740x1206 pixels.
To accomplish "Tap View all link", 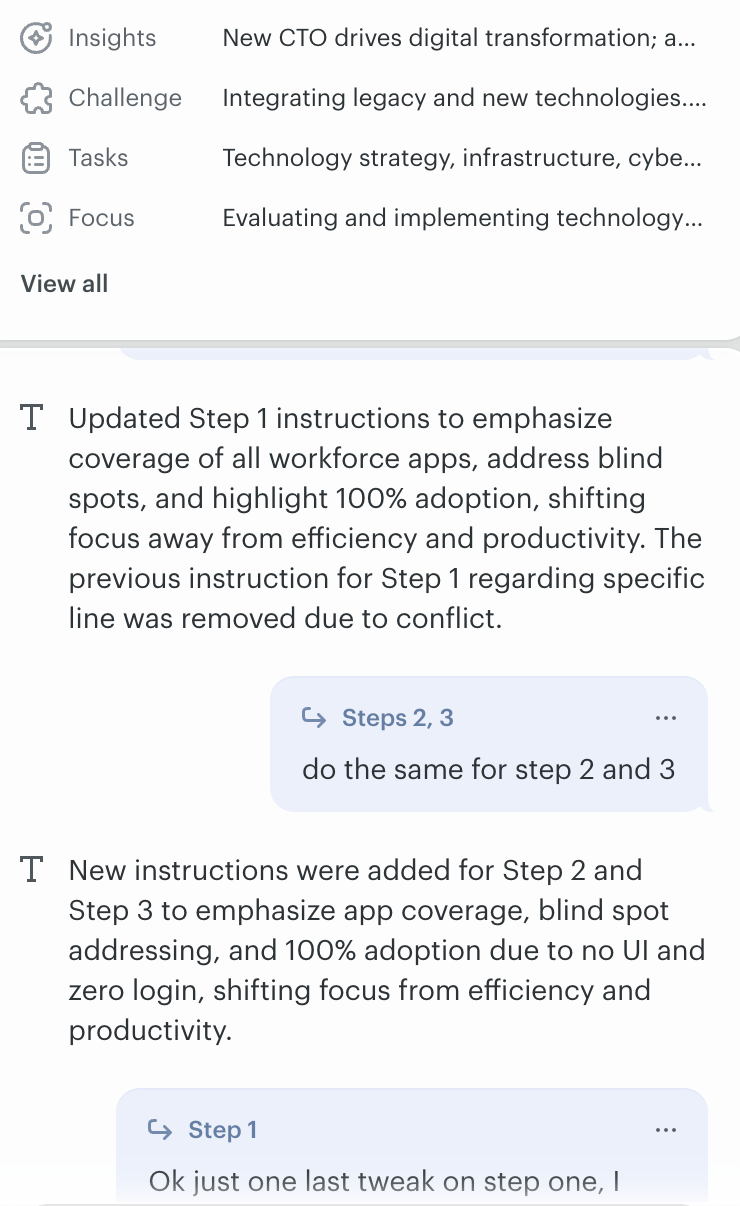I will 64,284.
